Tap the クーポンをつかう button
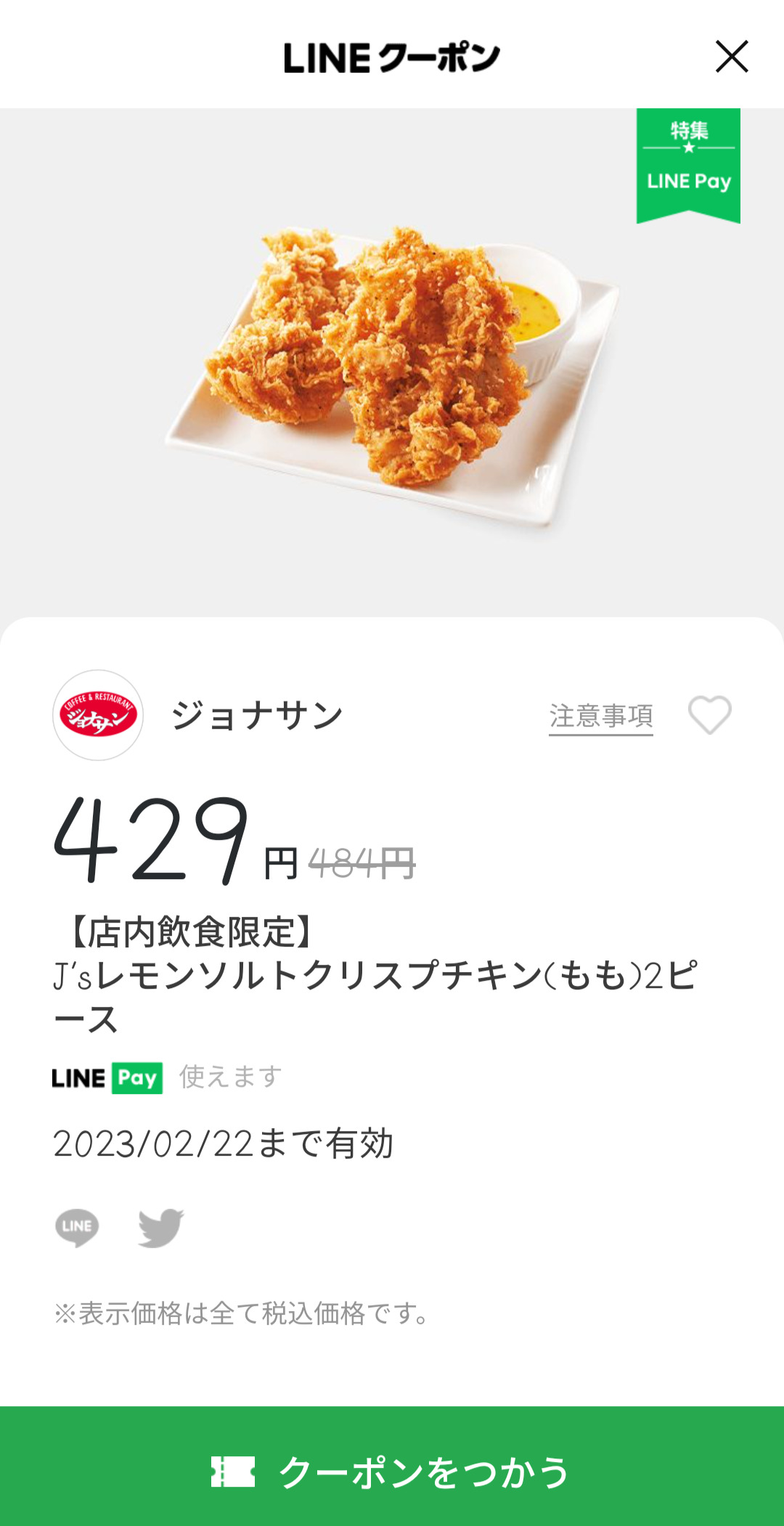This screenshot has height=1526, width=784. pyautogui.click(x=392, y=1471)
